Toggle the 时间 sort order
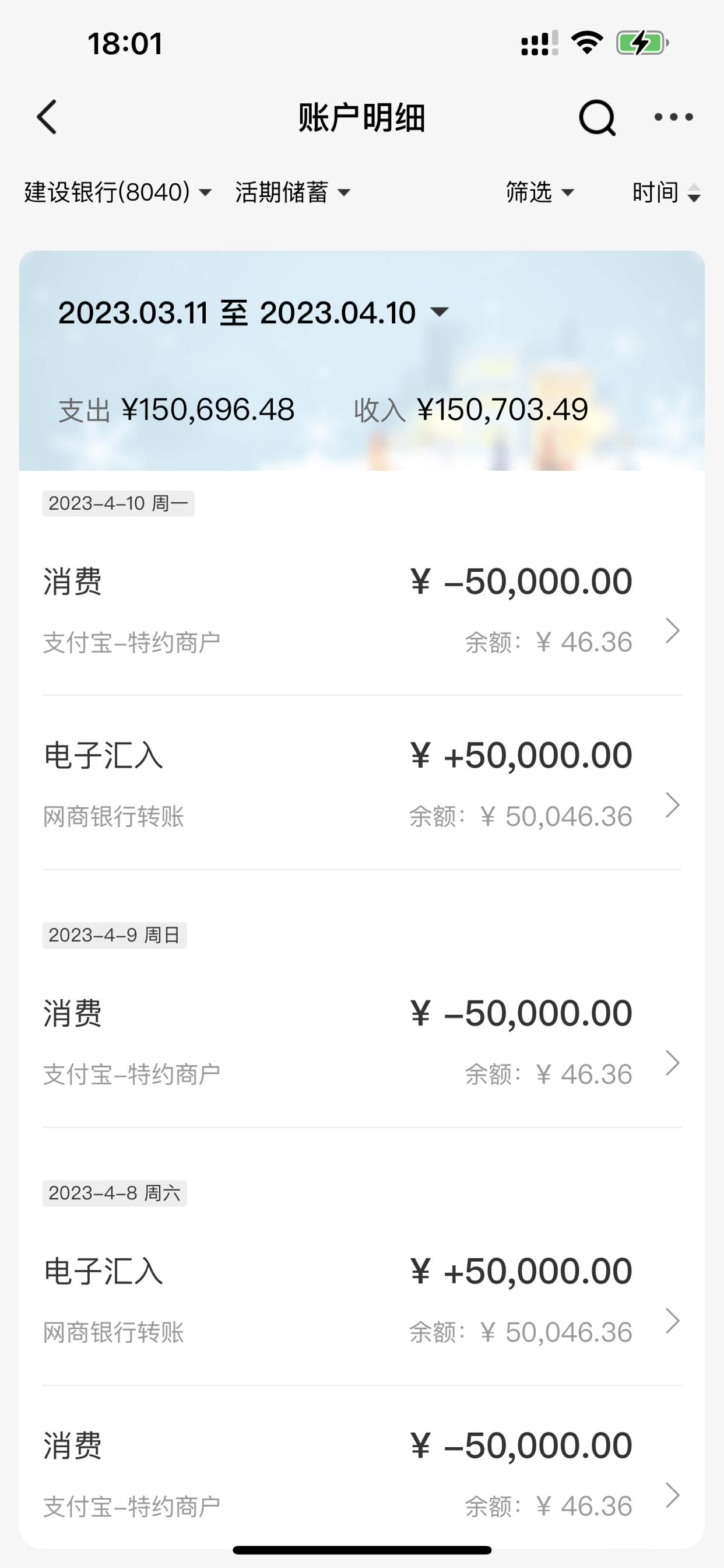Viewport: 724px width, 1568px height. coord(667,192)
